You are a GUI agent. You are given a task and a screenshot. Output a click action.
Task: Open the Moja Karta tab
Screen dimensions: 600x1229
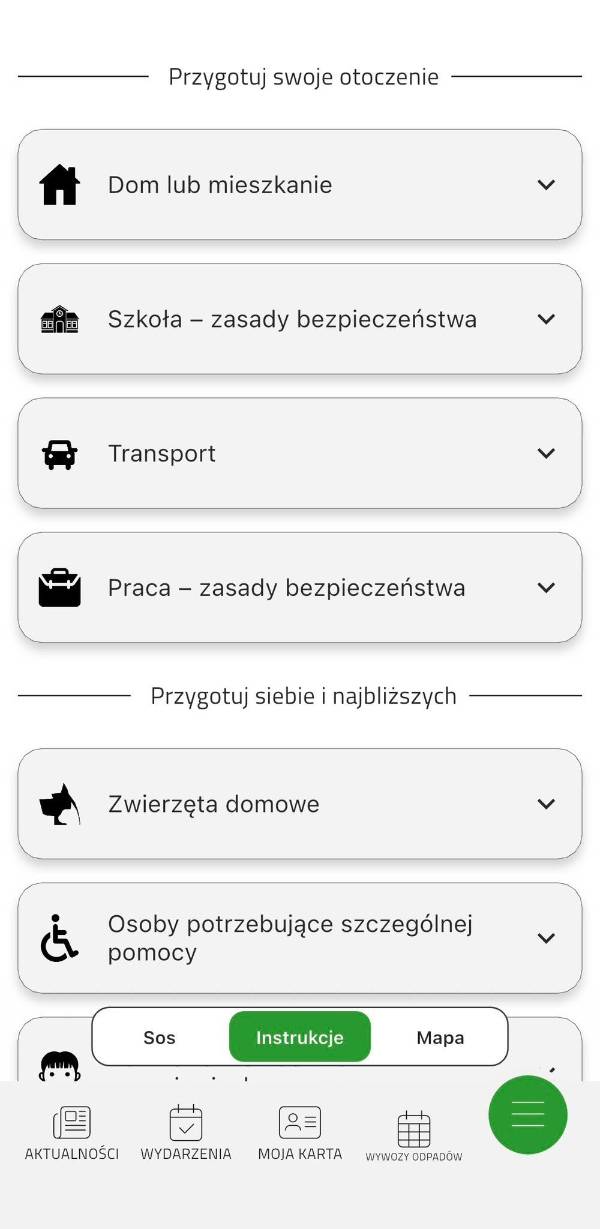300,1133
